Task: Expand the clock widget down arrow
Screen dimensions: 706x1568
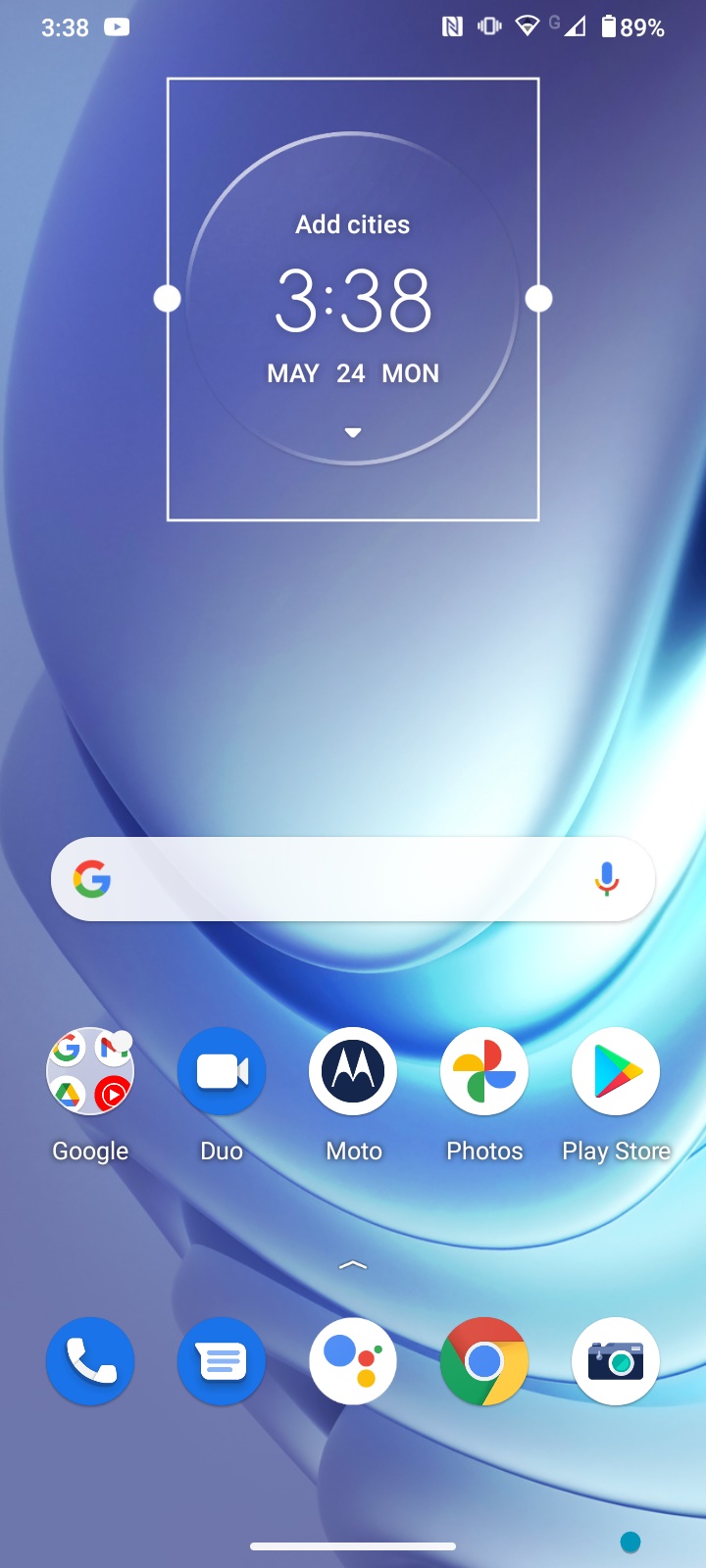Action: pyautogui.click(x=353, y=432)
